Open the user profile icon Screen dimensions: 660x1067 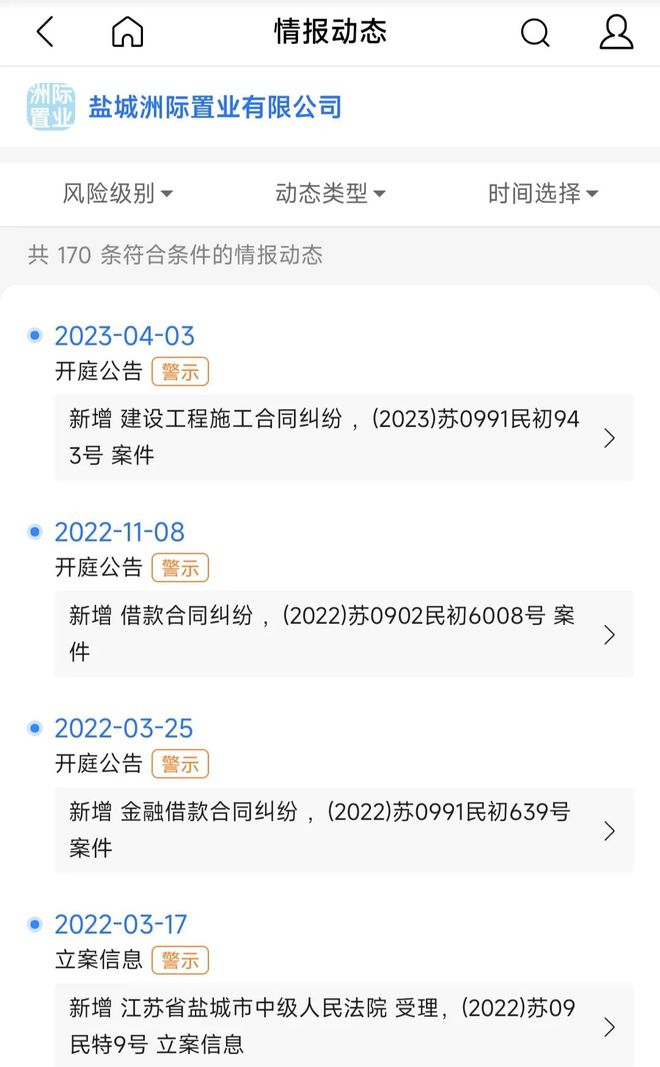[616, 32]
